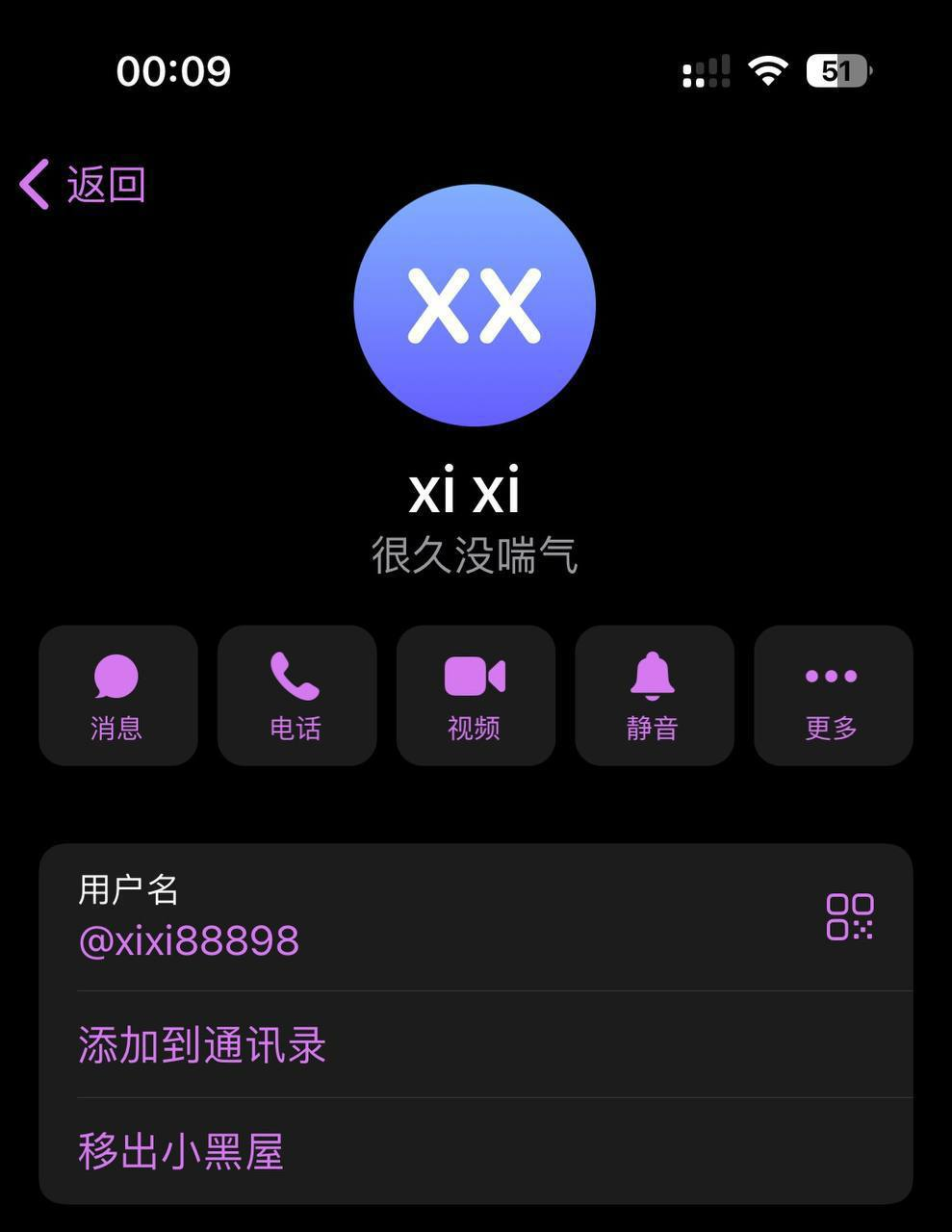The height and width of the screenshot is (1232, 952).
Task: Open the 更多 options menu
Action: pos(833,695)
